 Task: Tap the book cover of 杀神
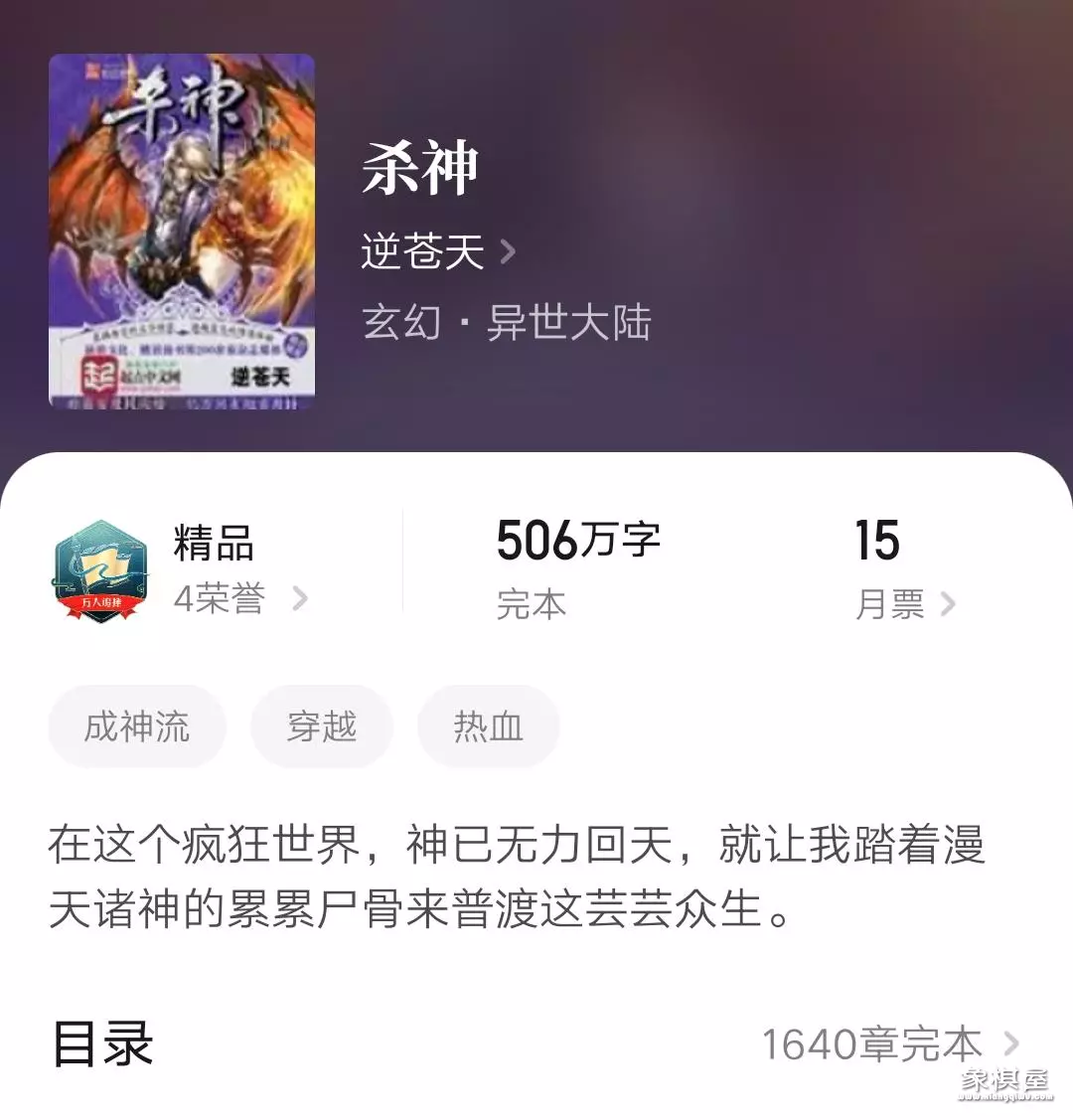coord(184,234)
